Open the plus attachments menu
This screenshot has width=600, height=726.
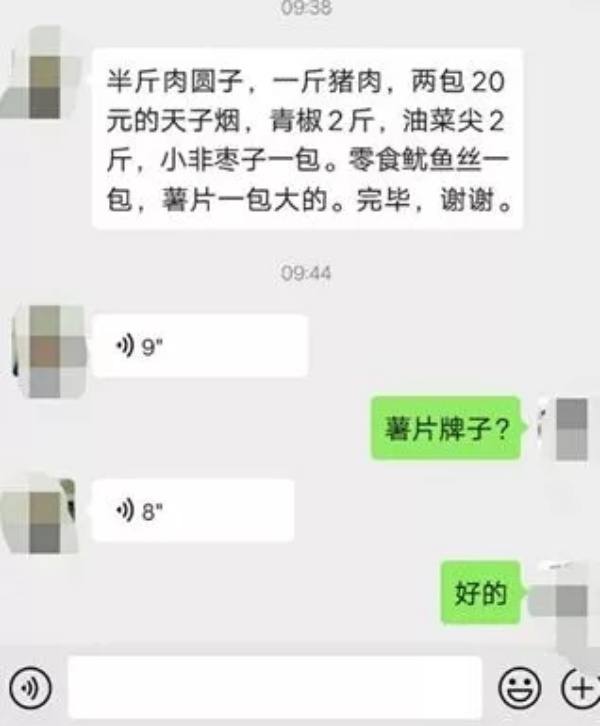580,687
